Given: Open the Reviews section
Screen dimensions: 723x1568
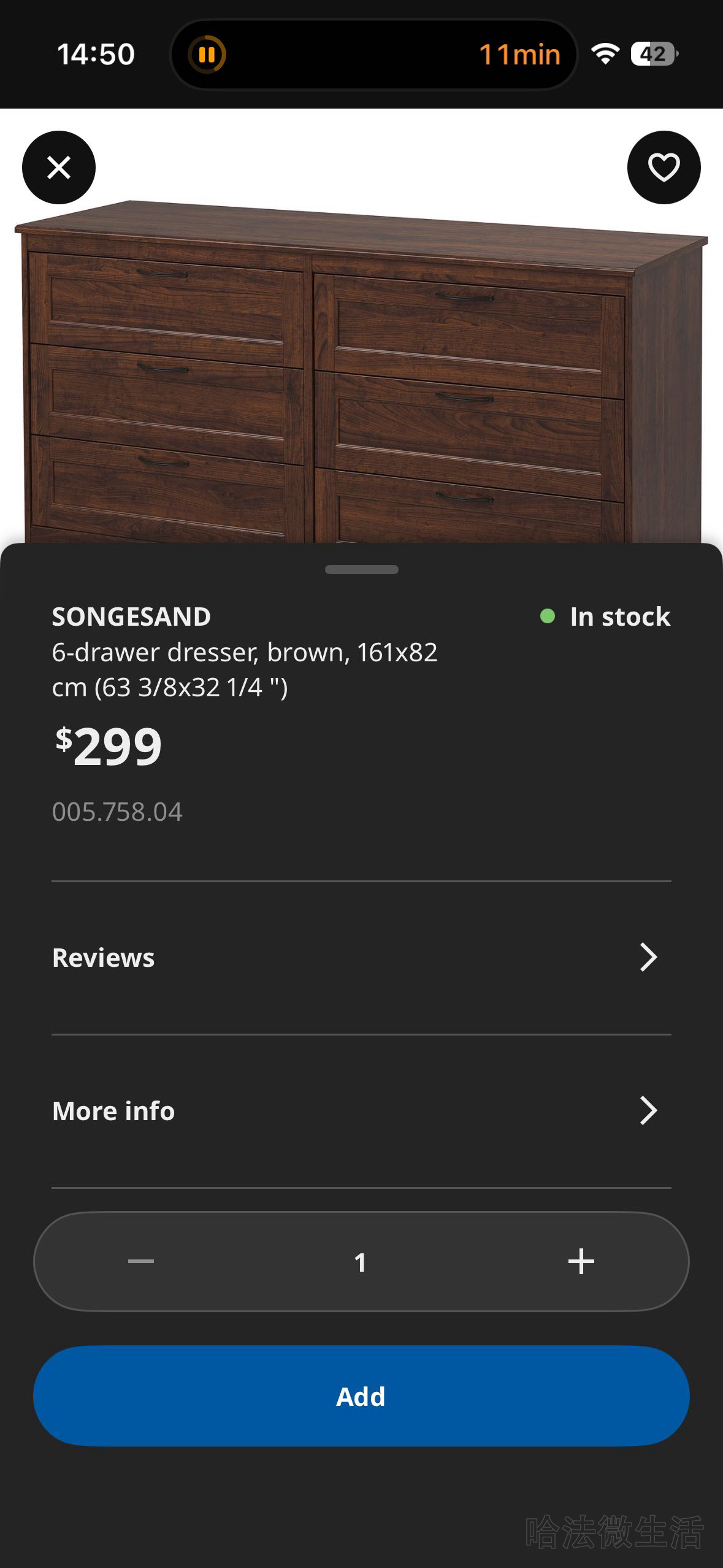Looking at the screenshot, I should [361, 958].
